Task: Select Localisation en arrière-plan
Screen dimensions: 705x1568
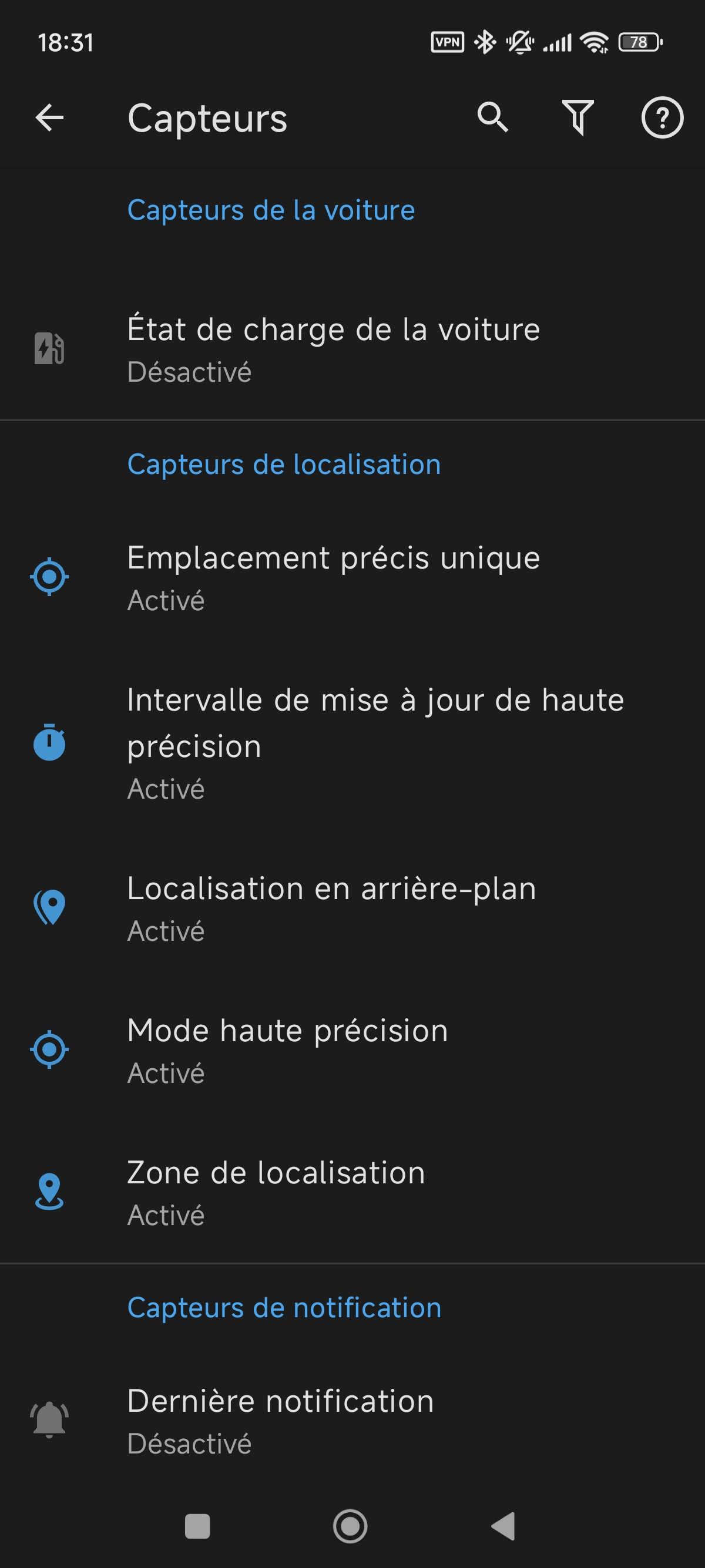Action: [352, 907]
